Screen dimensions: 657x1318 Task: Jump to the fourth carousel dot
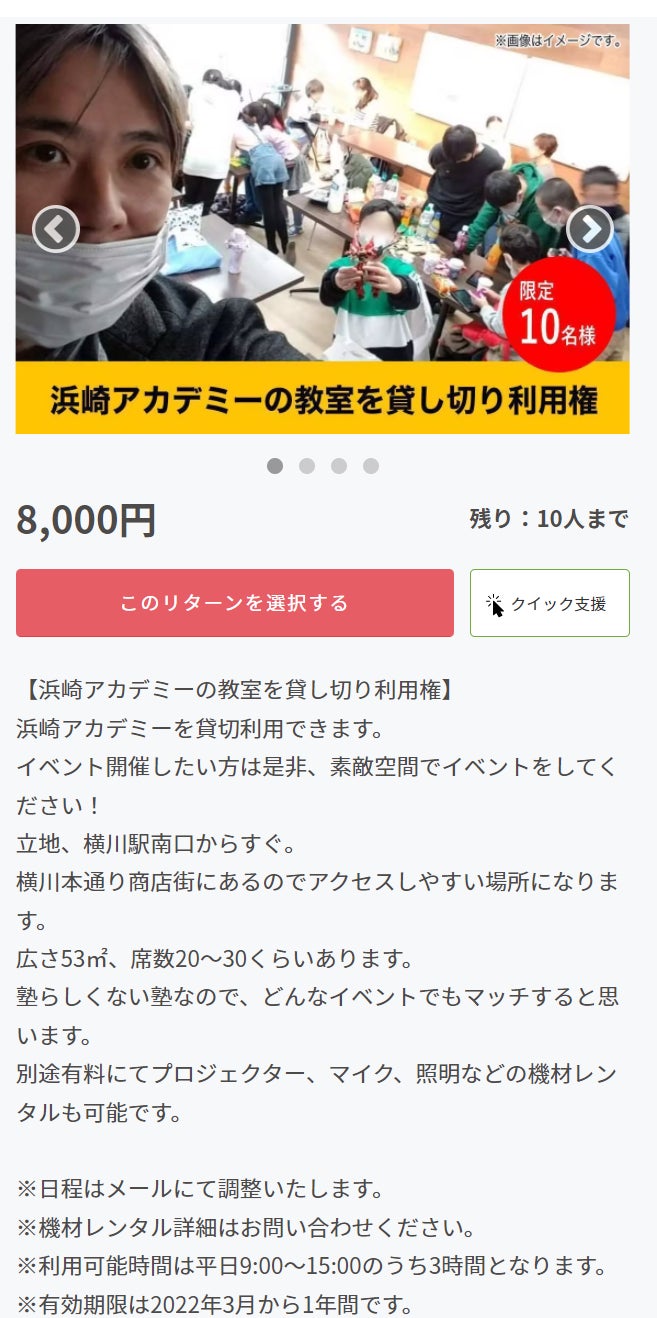[371, 466]
